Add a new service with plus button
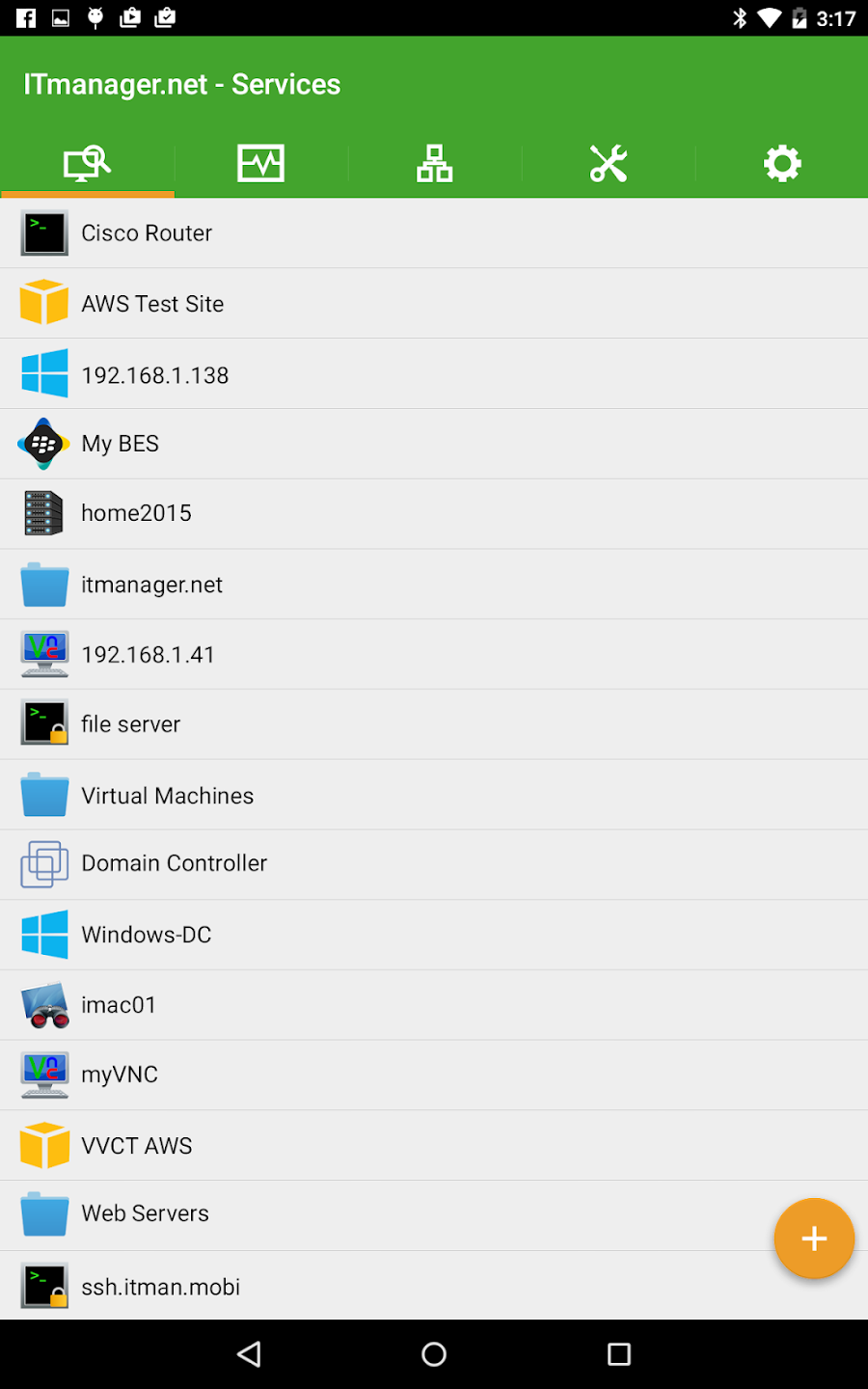The width and height of the screenshot is (868, 1389). coord(814,1239)
